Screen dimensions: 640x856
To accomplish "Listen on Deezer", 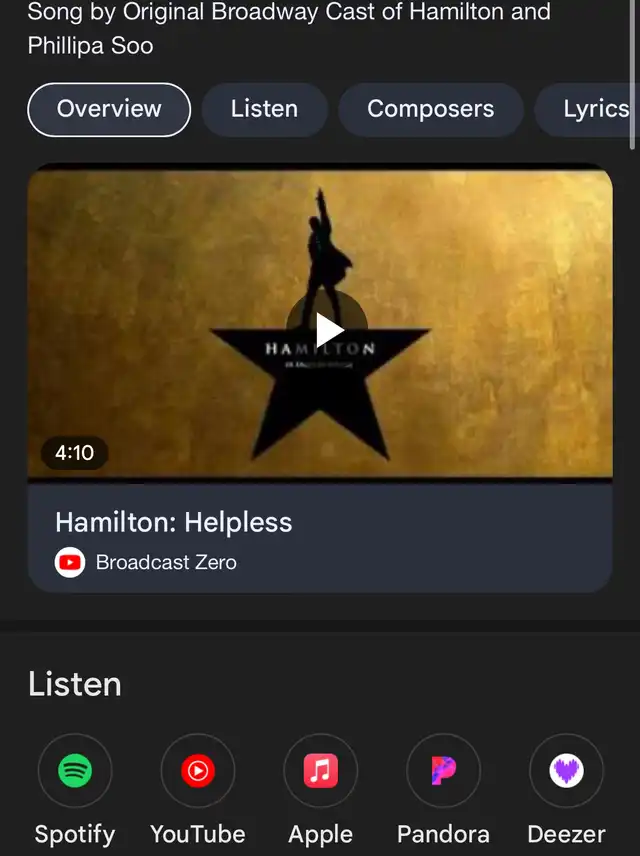I will (566, 771).
